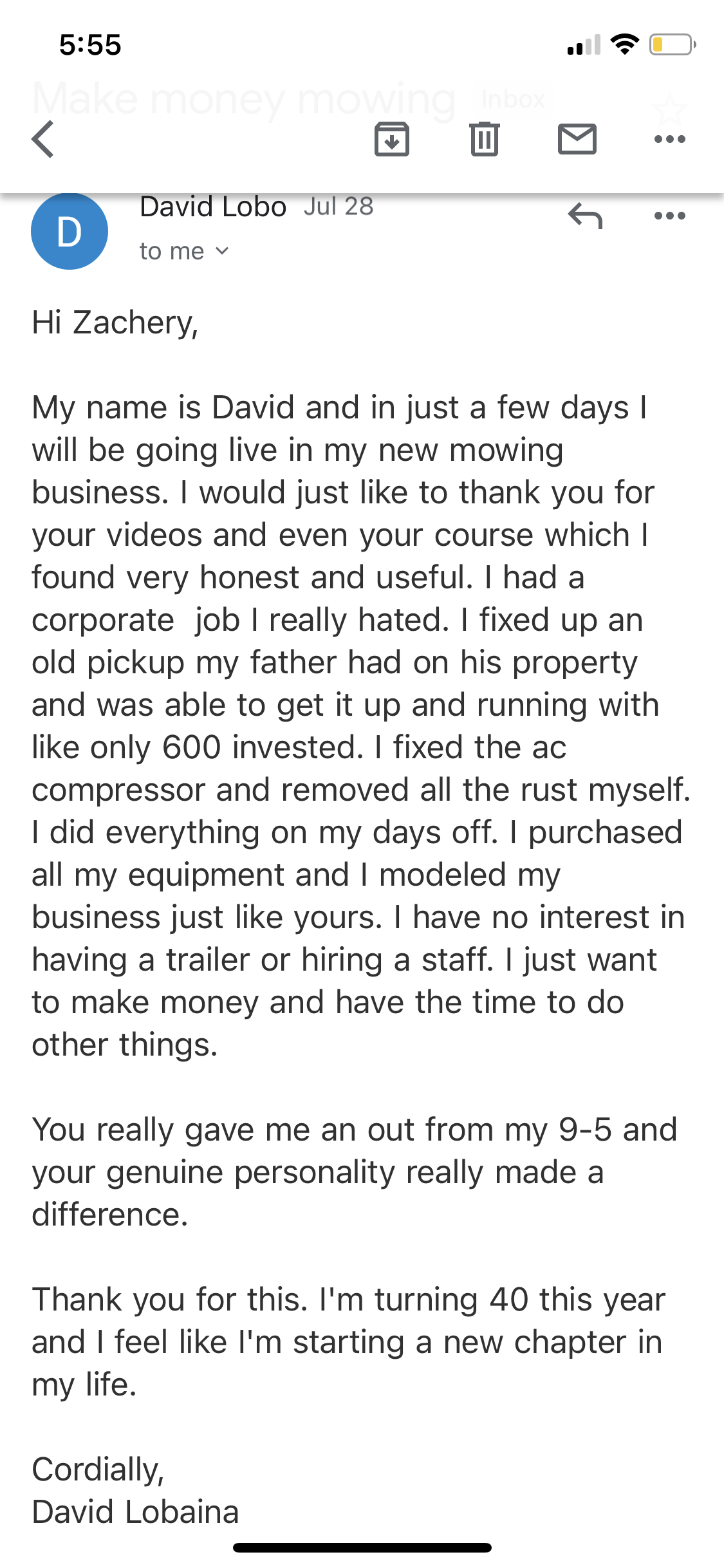This screenshot has height=1568, width=724.
Task: Delete the email with the trash icon
Action: point(484,139)
